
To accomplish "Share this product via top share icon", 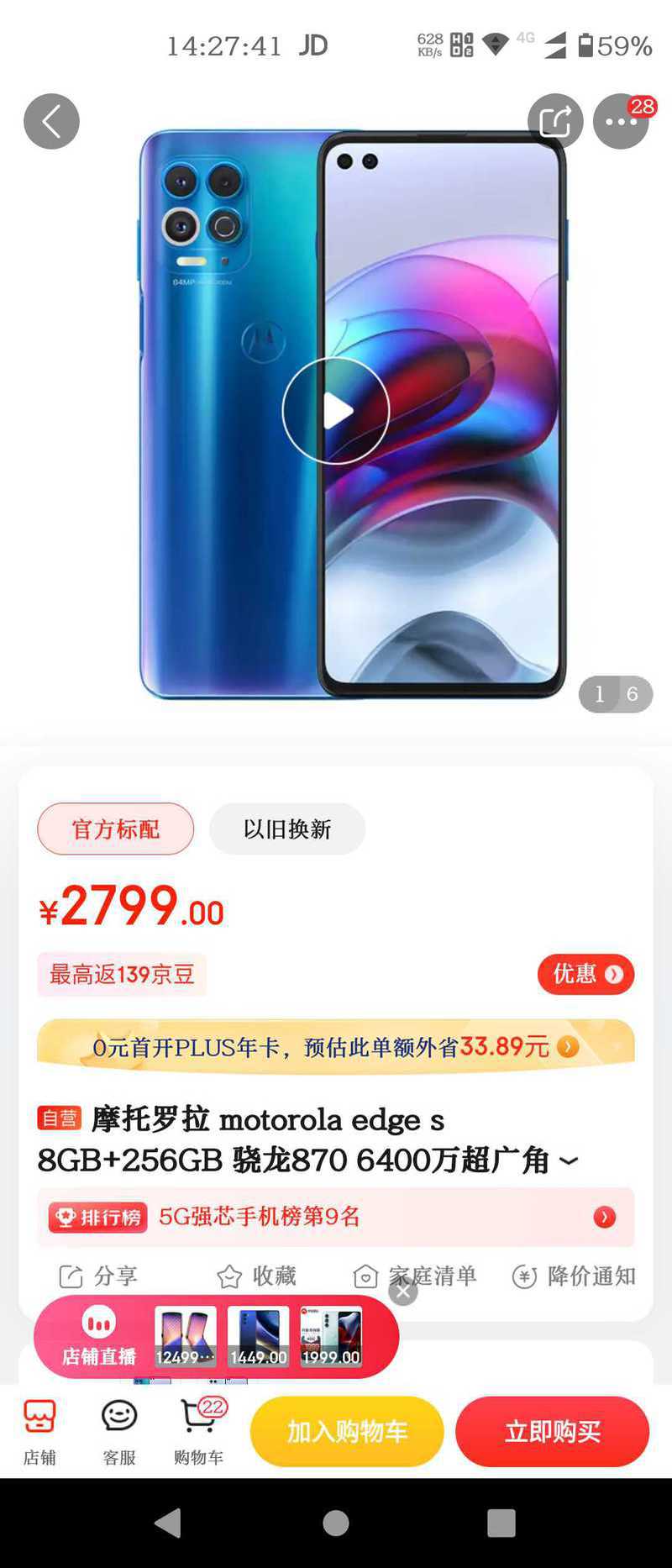I will point(555,122).
